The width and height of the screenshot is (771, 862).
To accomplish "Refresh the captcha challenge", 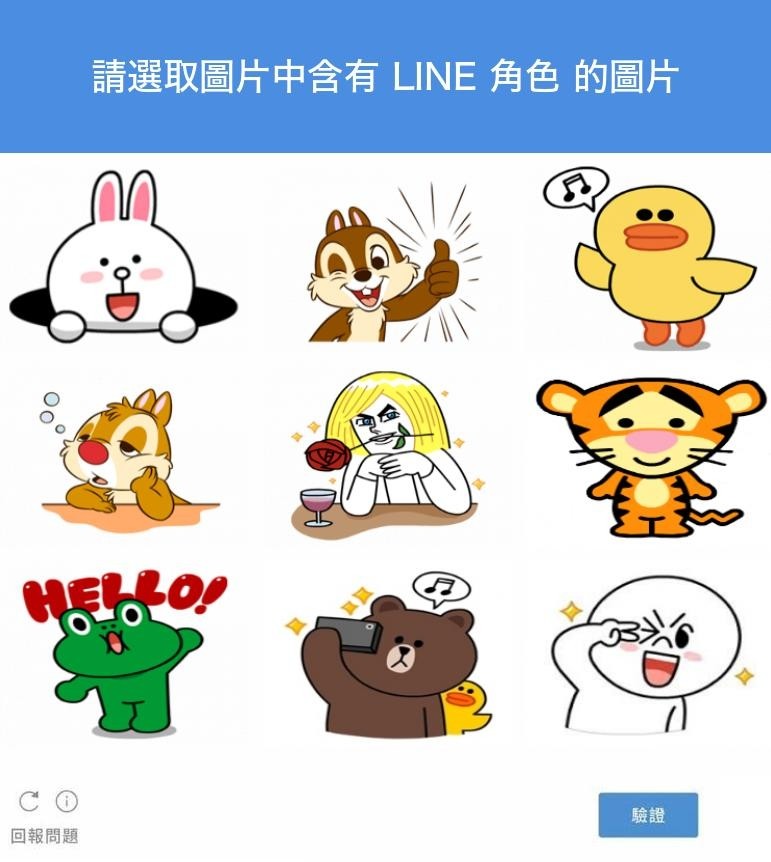I will click(29, 800).
